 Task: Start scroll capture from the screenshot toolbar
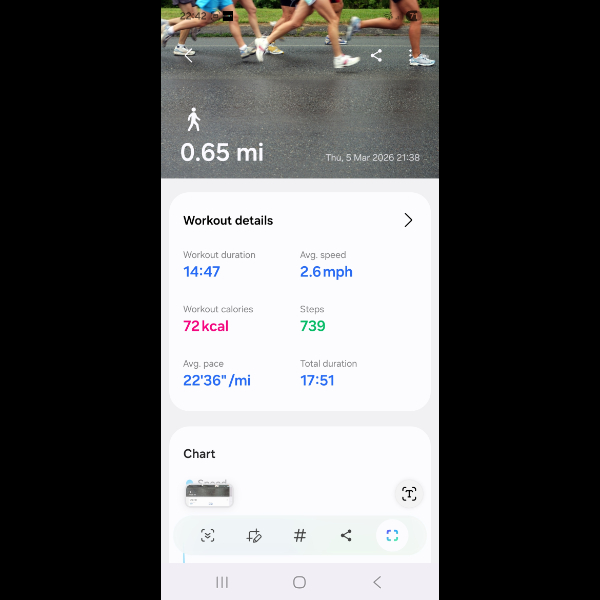point(208,536)
